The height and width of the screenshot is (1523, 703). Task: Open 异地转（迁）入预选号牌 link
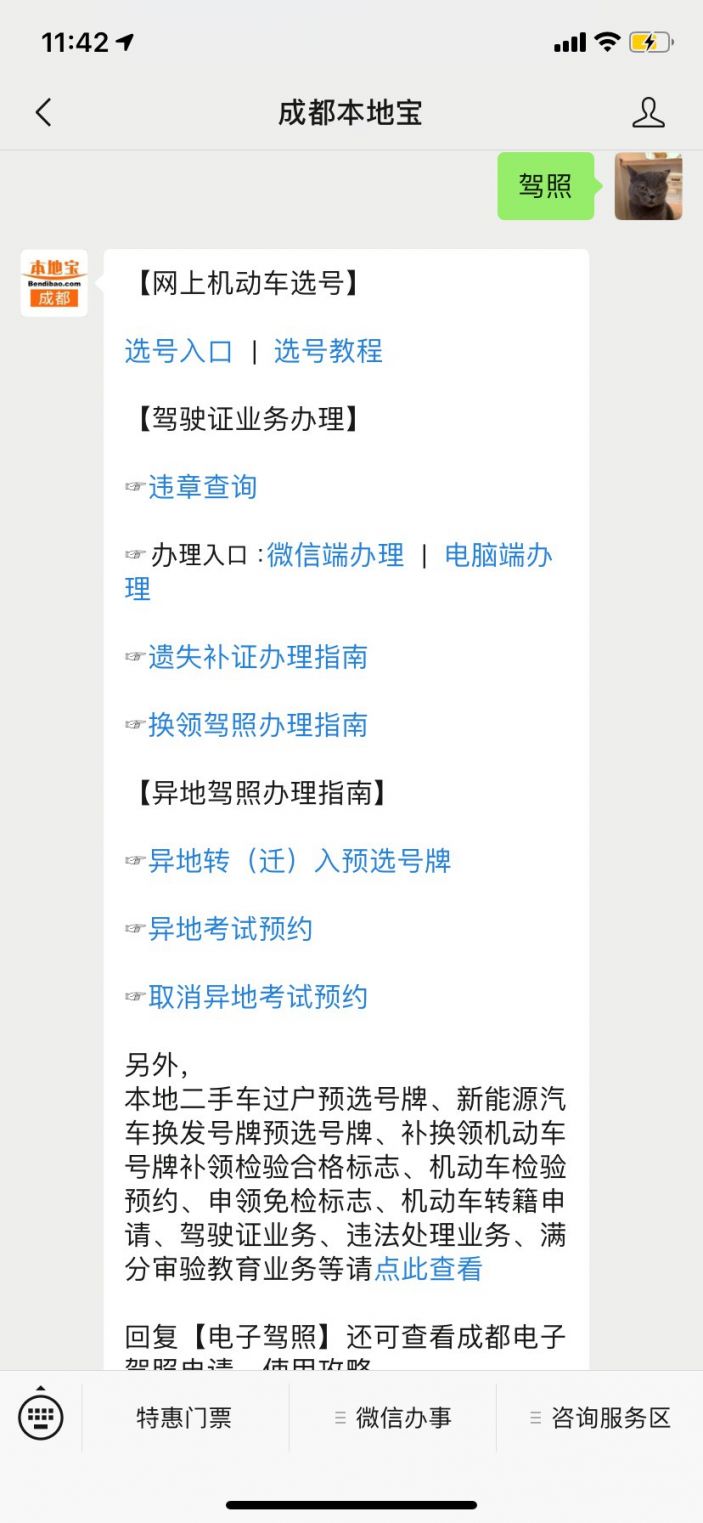pyautogui.click(x=300, y=861)
